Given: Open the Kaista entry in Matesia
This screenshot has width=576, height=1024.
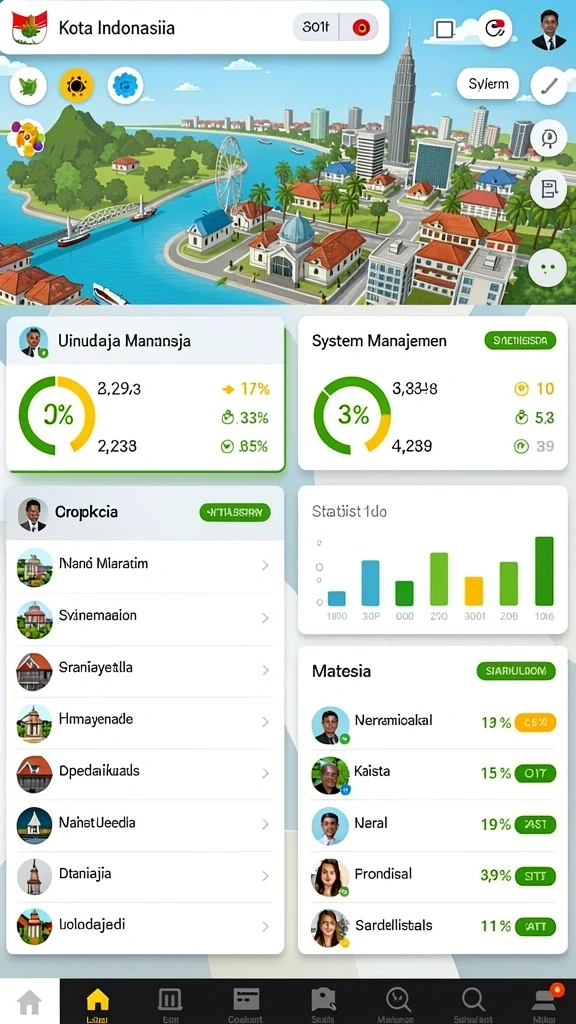Looking at the screenshot, I should 432,774.
